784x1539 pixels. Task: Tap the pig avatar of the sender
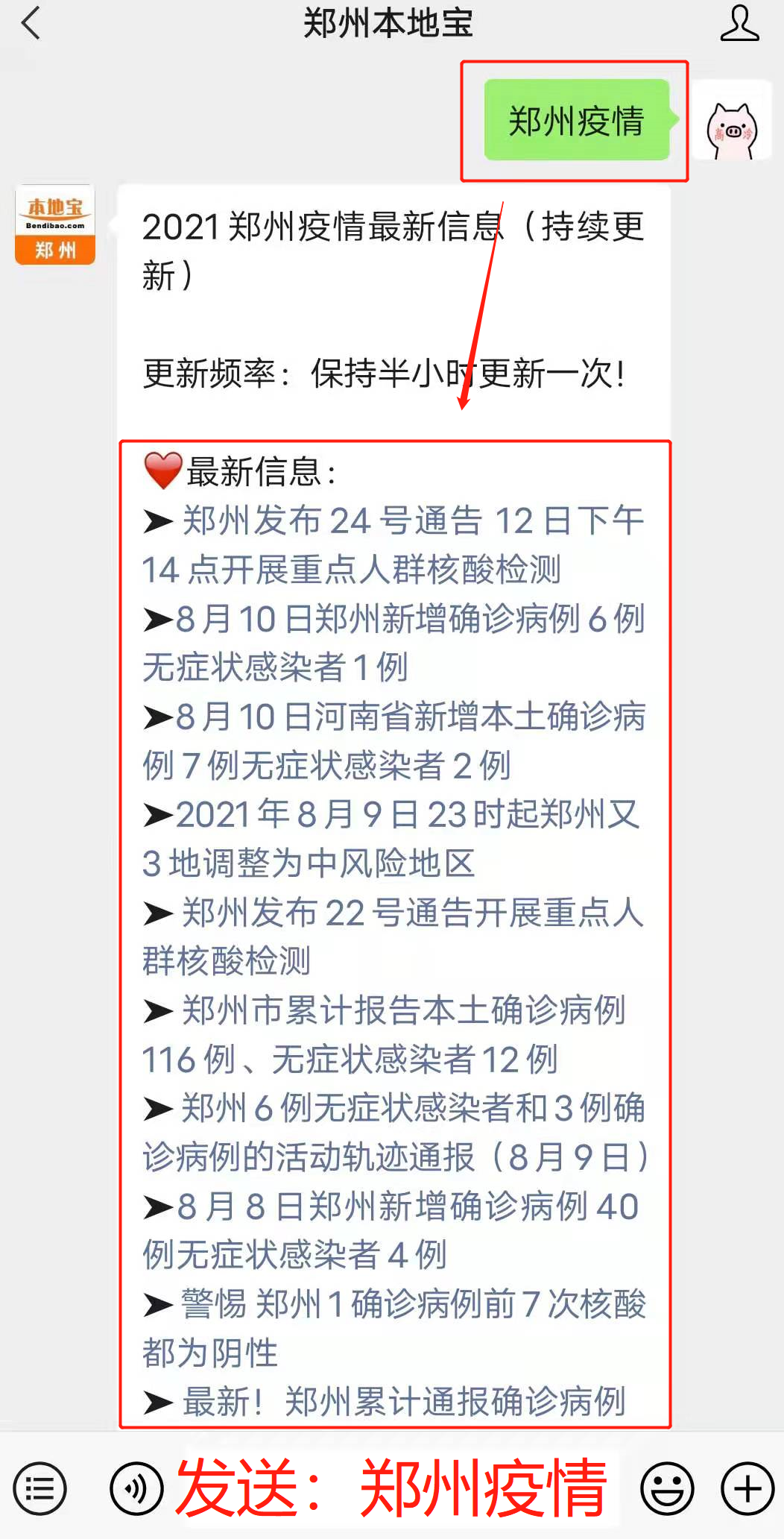tap(731, 120)
